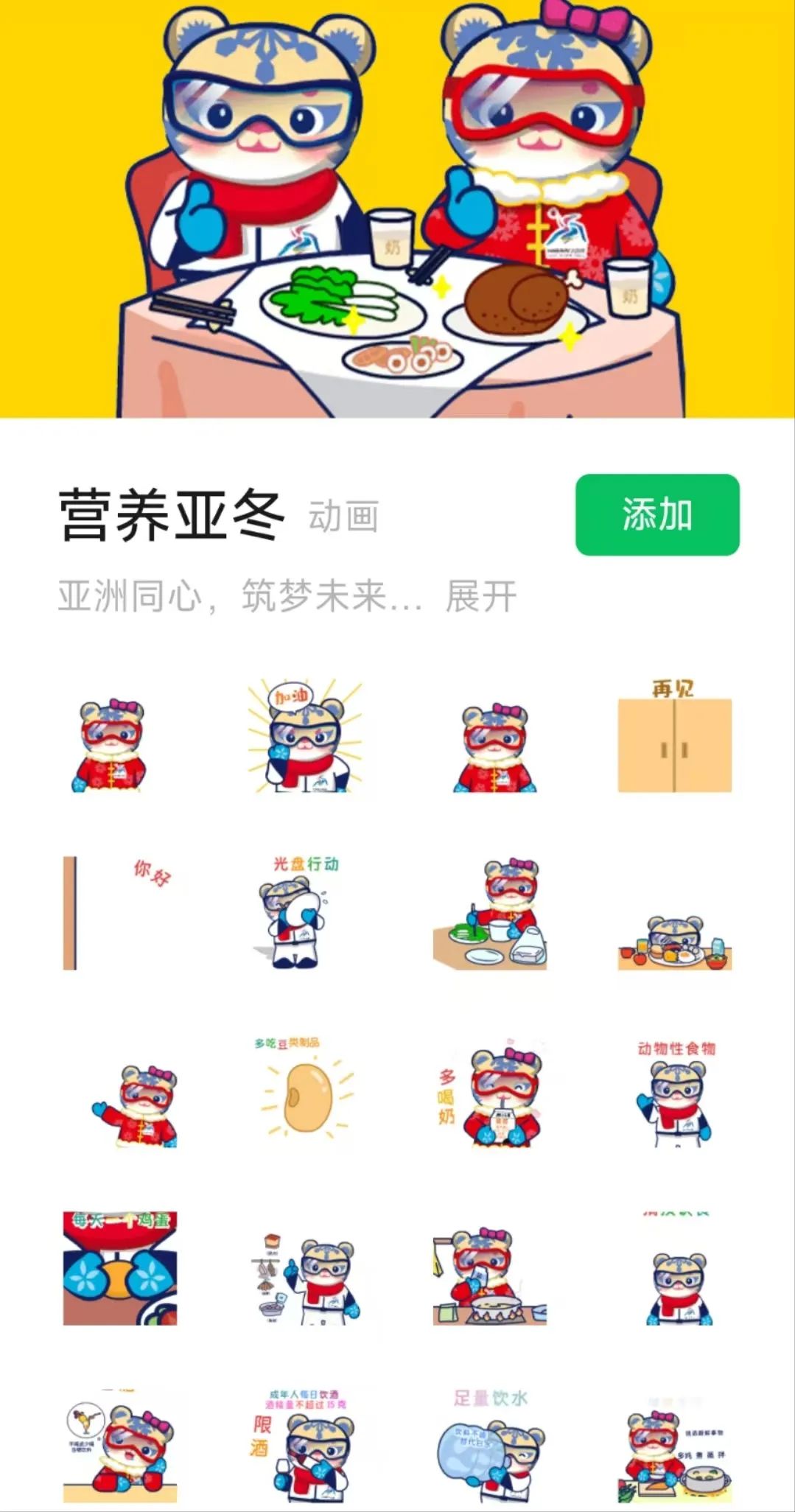Add the 营养亚冬 sticker pack
Image resolution: width=795 pixels, height=1512 pixels.
[656, 514]
